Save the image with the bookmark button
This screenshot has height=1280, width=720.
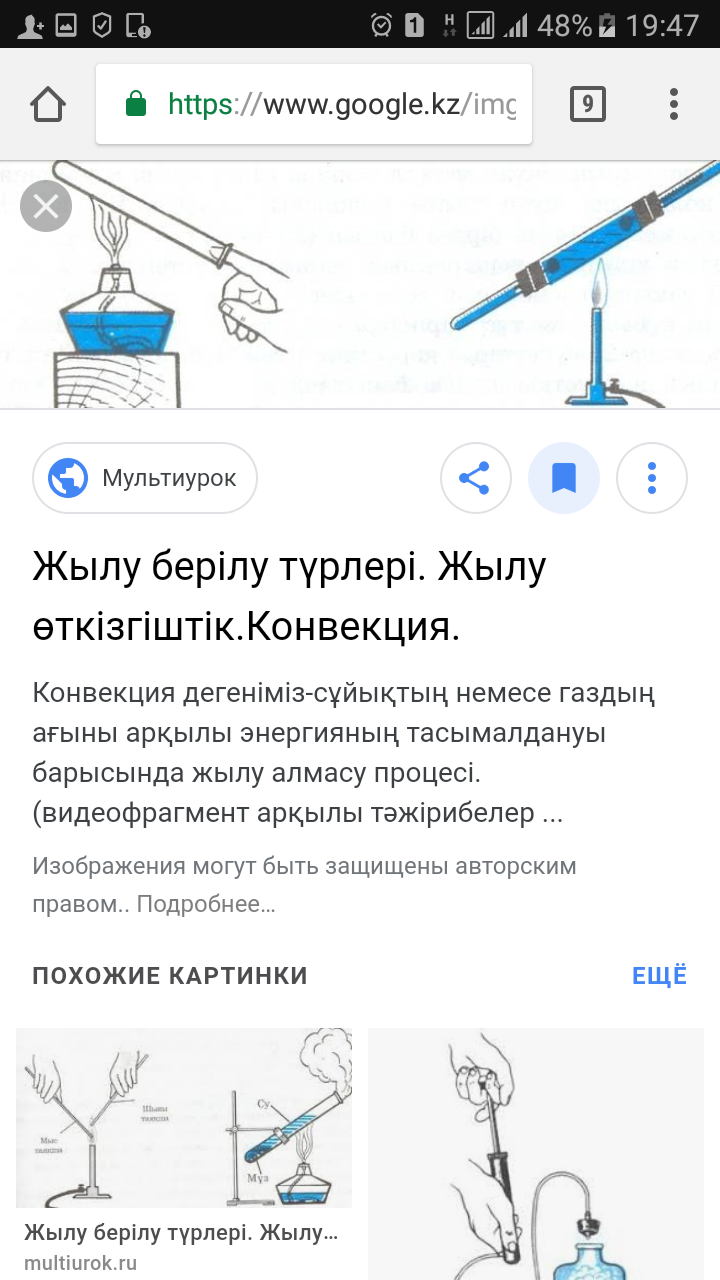564,478
